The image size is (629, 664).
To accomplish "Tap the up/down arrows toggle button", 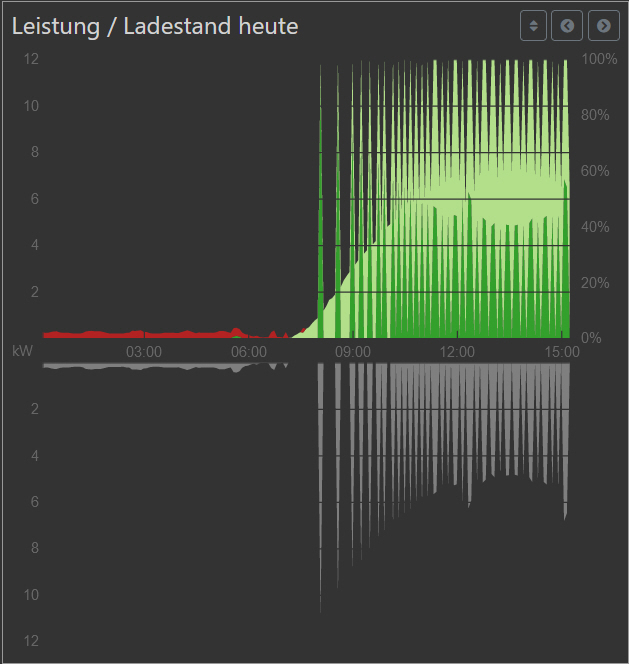I will [x=534, y=26].
